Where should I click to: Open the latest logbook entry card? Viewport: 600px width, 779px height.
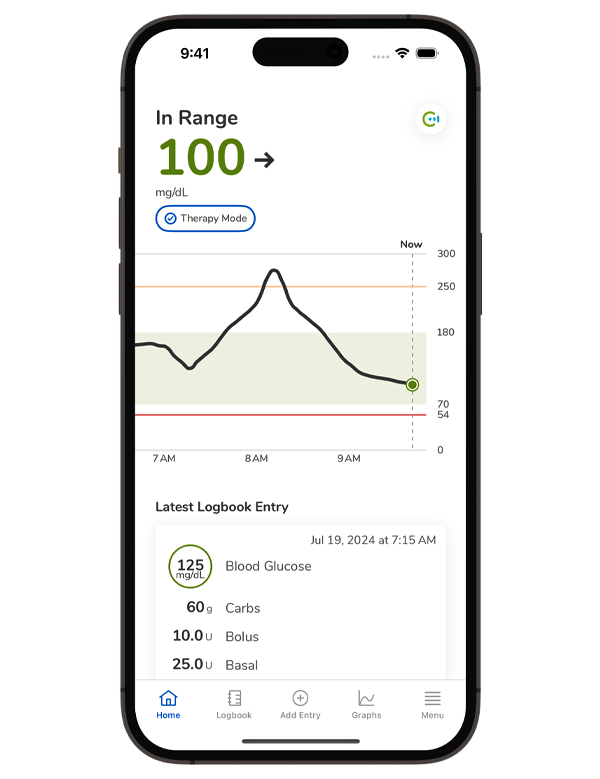pyautogui.click(x=300, y=600)
